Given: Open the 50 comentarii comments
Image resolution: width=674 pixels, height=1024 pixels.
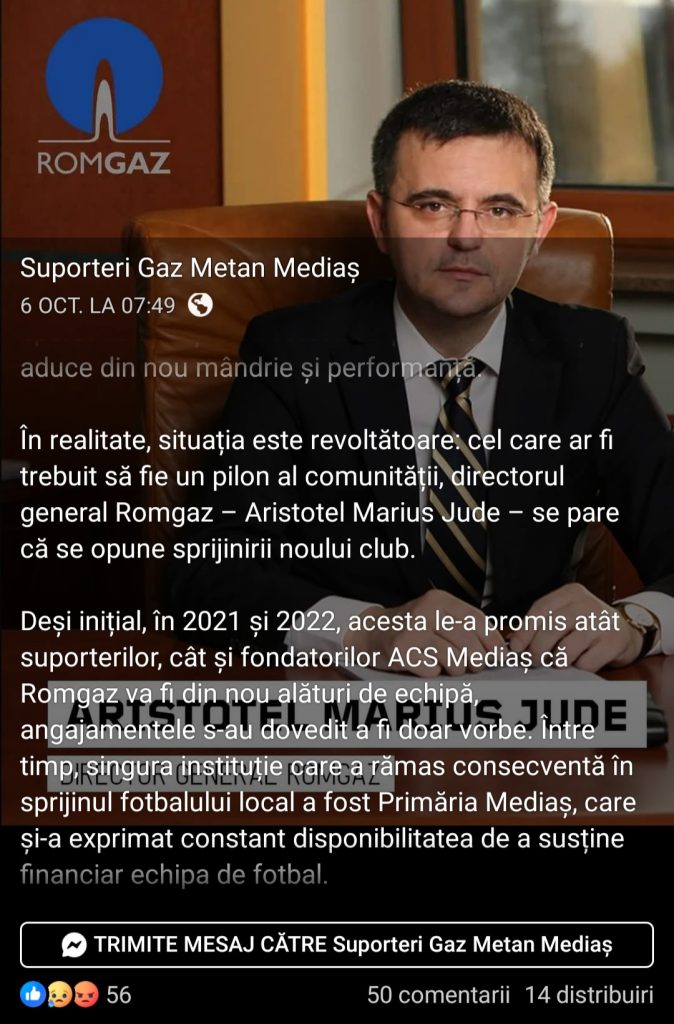Looking at the screenshot, I should tap(438, 995).
